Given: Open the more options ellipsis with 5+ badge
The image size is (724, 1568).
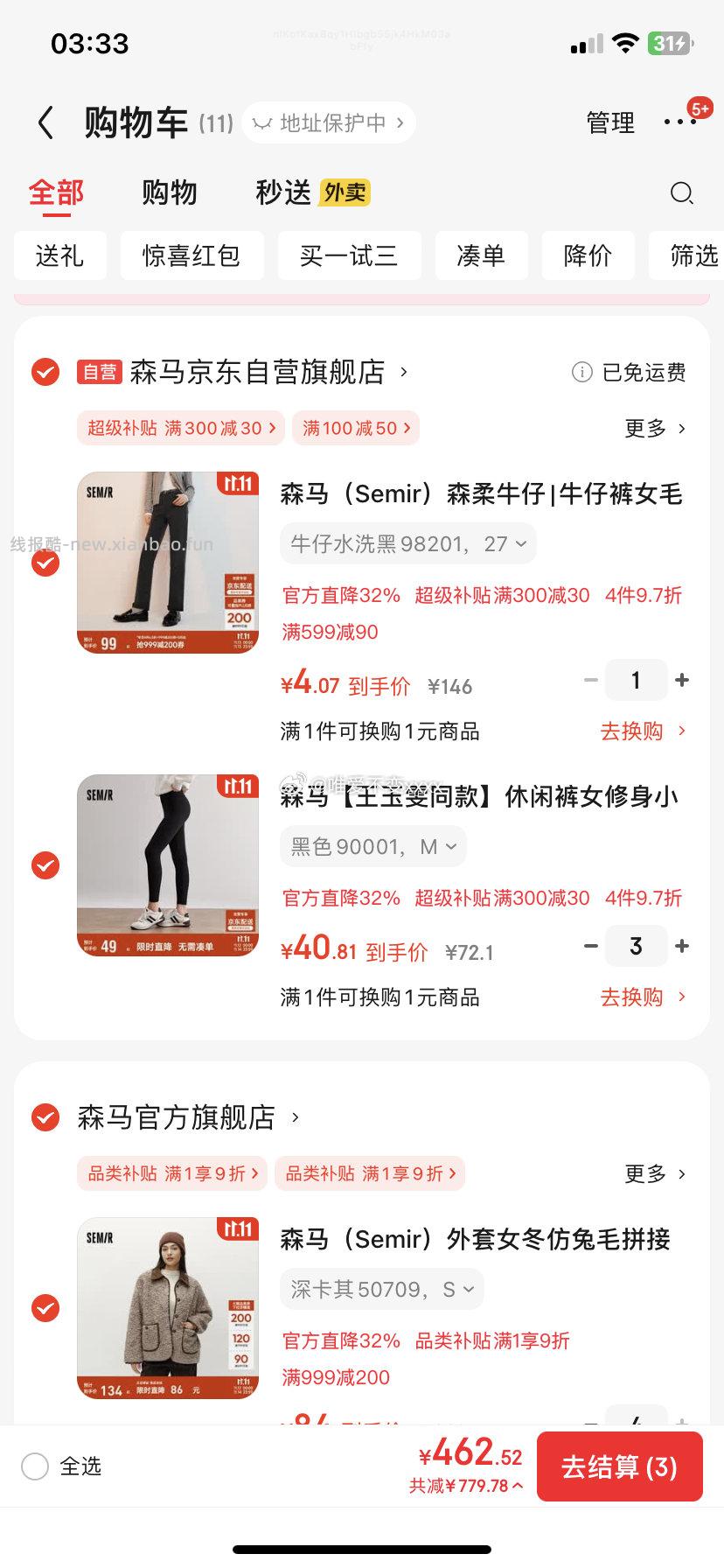Looking at the screenshot, I should click(680, 122).
